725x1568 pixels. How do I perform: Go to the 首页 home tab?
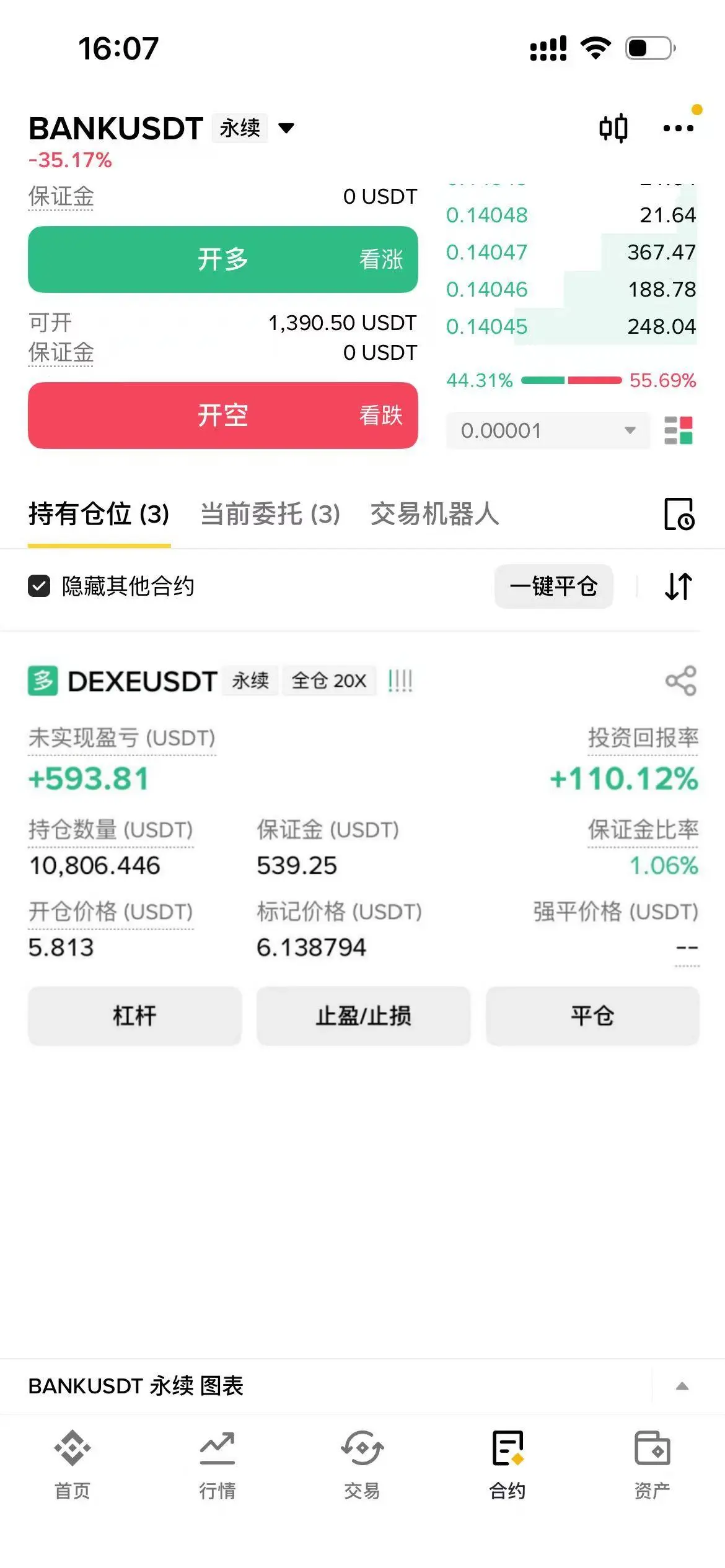tap(72, 1465)
